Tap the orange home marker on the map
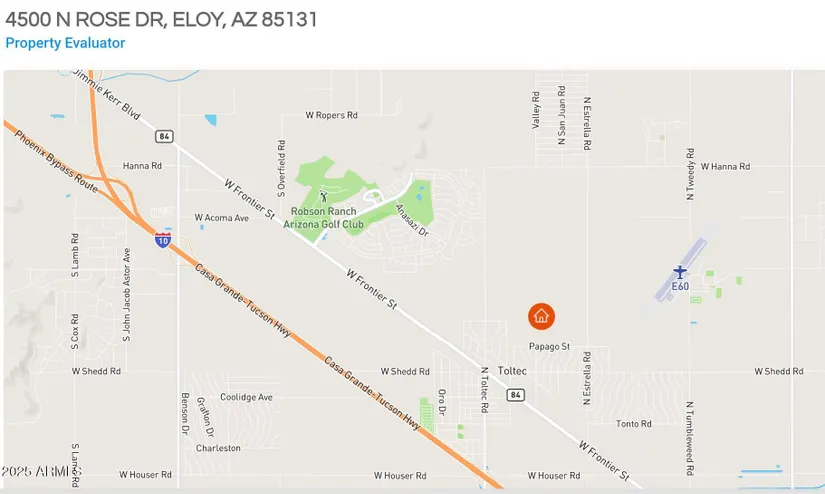 pos(541,316)
